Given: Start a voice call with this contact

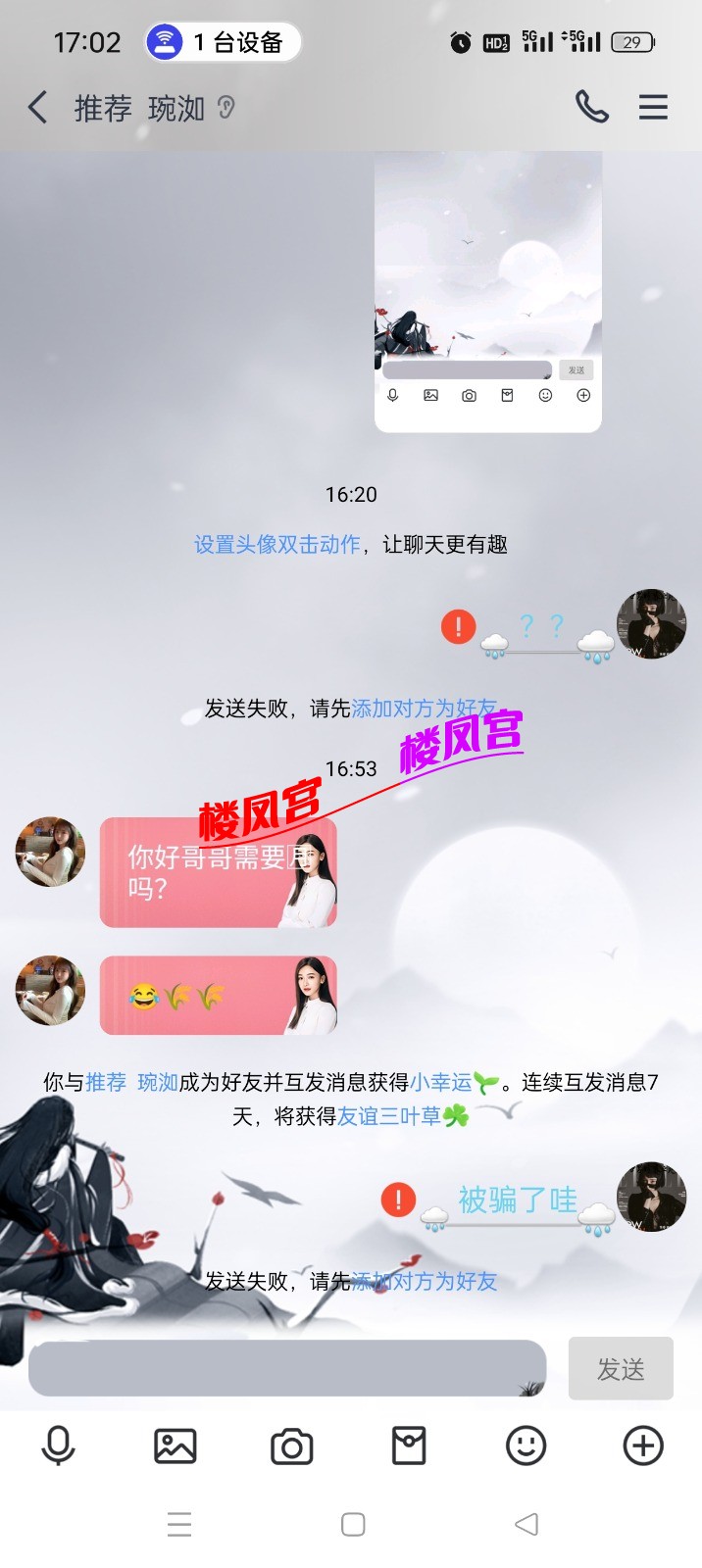Looking at the screenshot, I should click(x=591, y=107).
